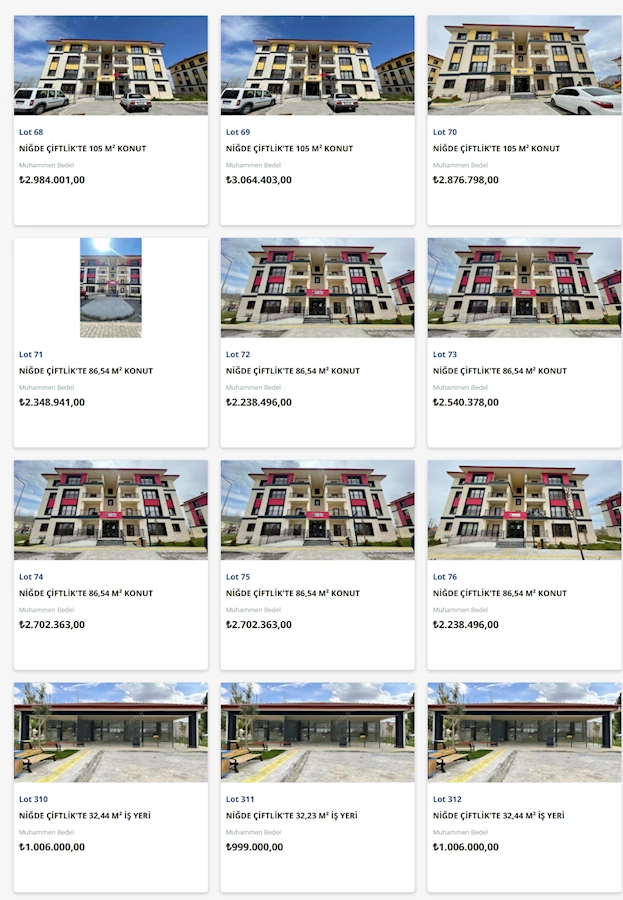The image size is (623, 900).
Task: Open Lot 76 property details
Action: [x=524, y=564]
